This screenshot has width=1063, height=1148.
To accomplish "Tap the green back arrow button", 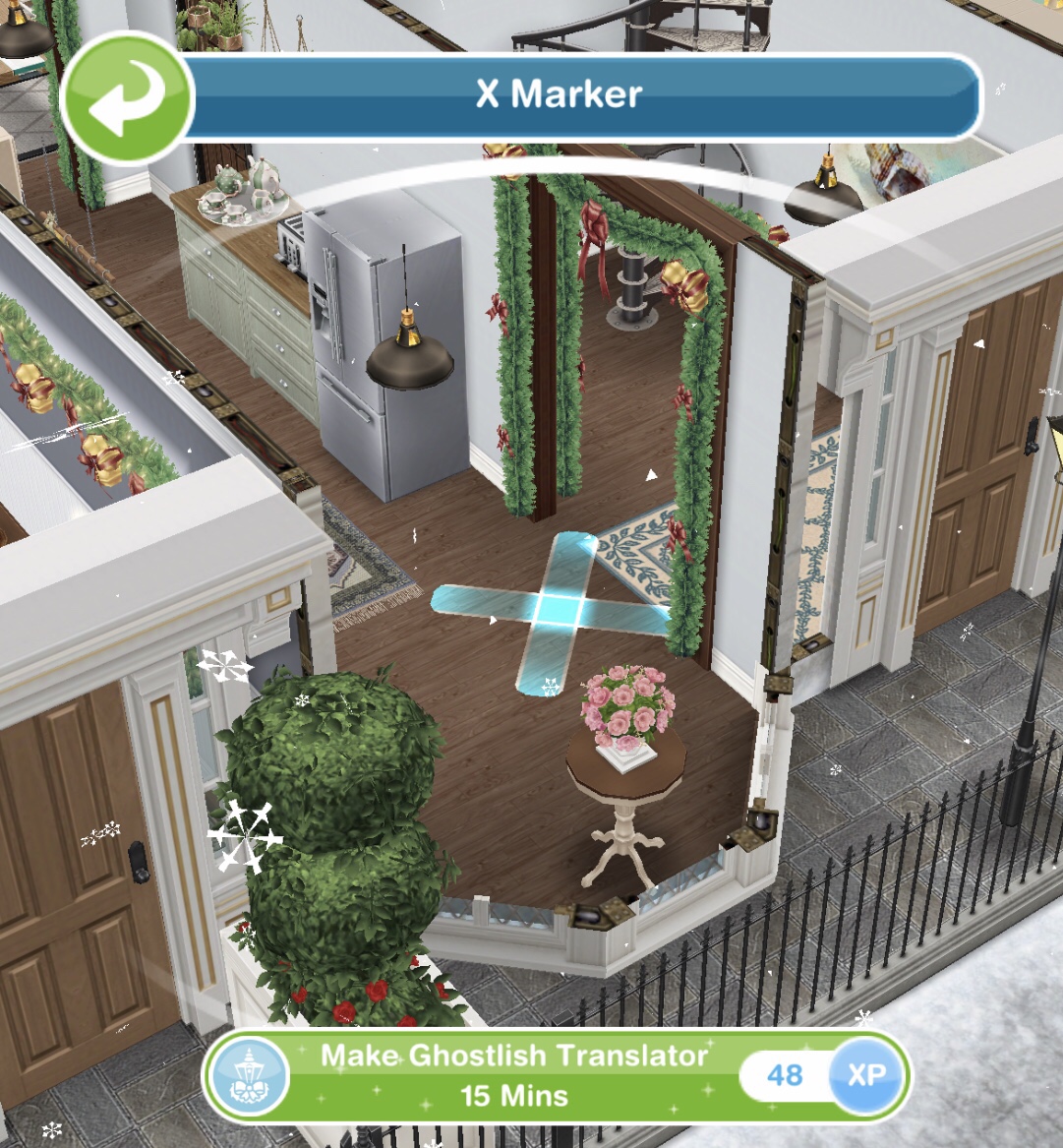I will (125, 98).
